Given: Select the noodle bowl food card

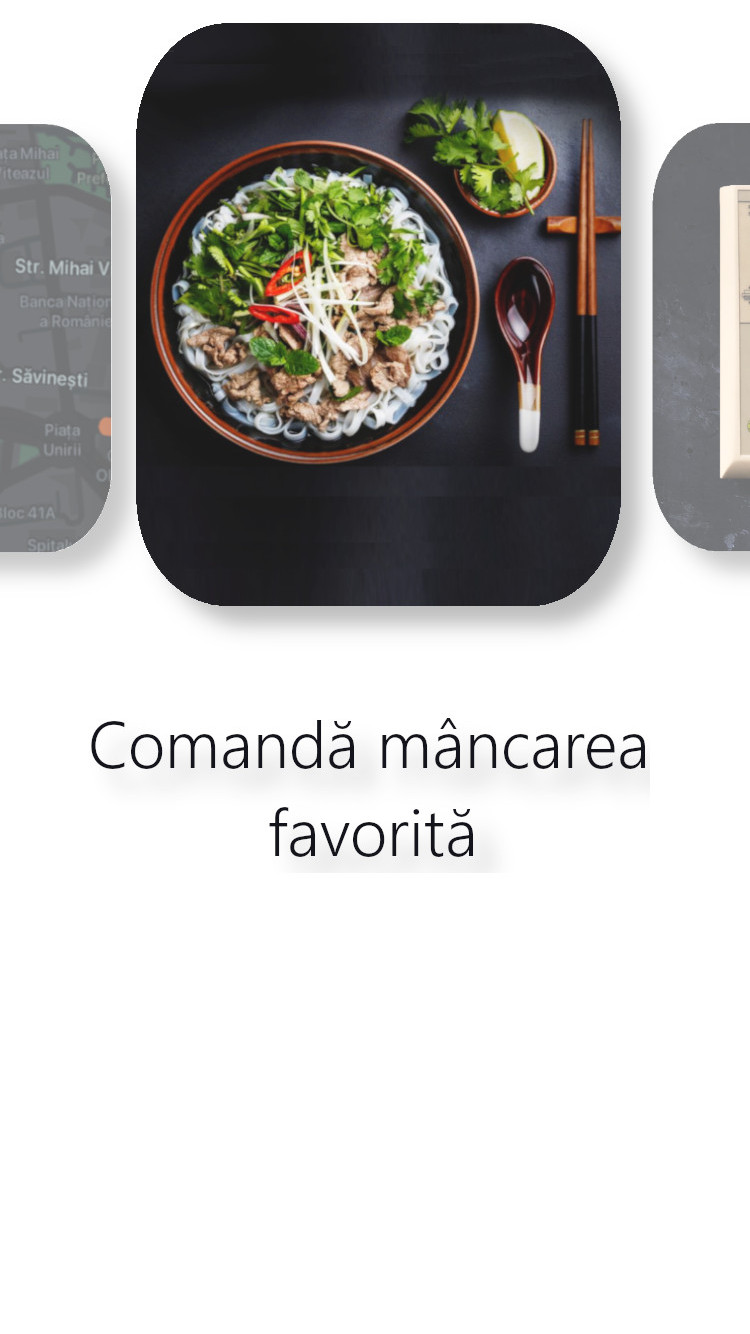Looking at the screenshot, I should pyautogui.click(x=378, y=314).
